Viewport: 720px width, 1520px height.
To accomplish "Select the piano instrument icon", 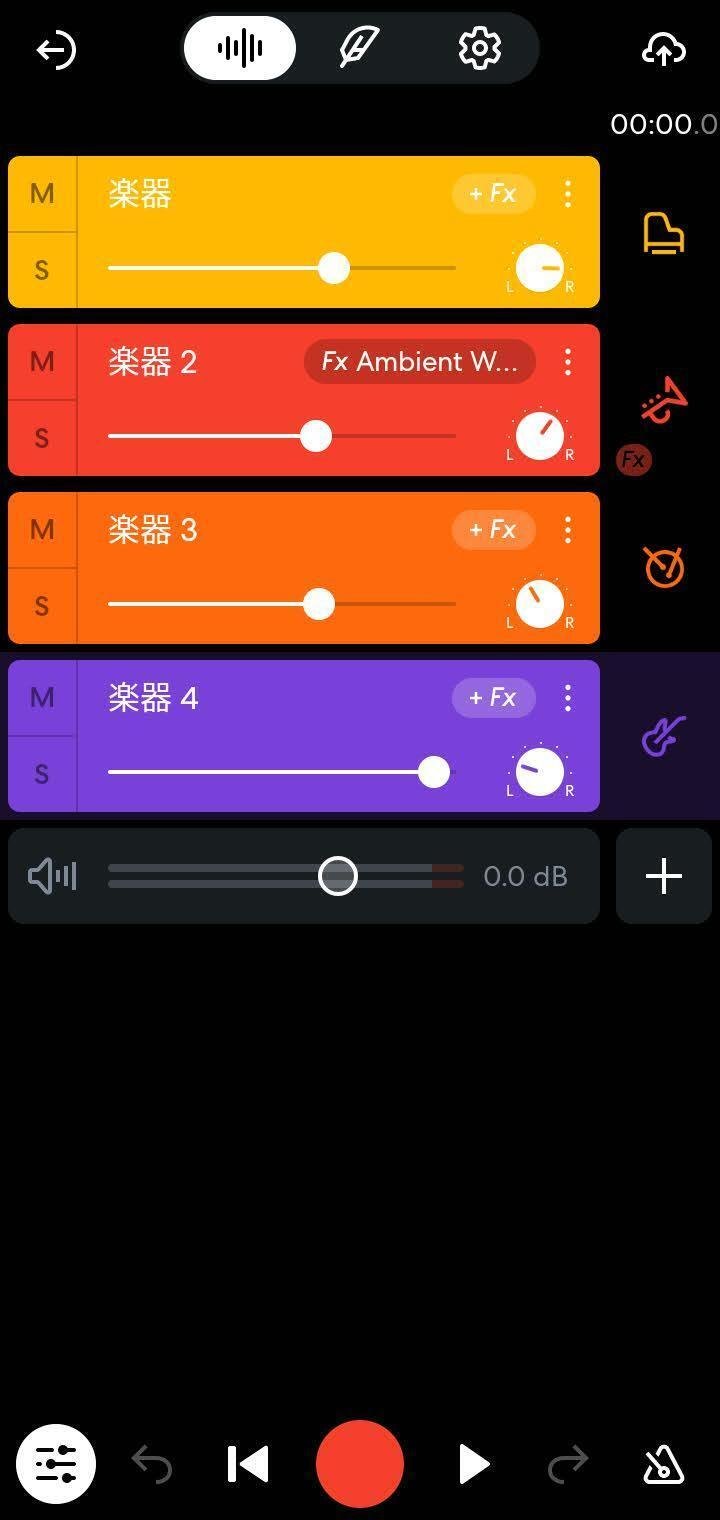I will 663,234.
